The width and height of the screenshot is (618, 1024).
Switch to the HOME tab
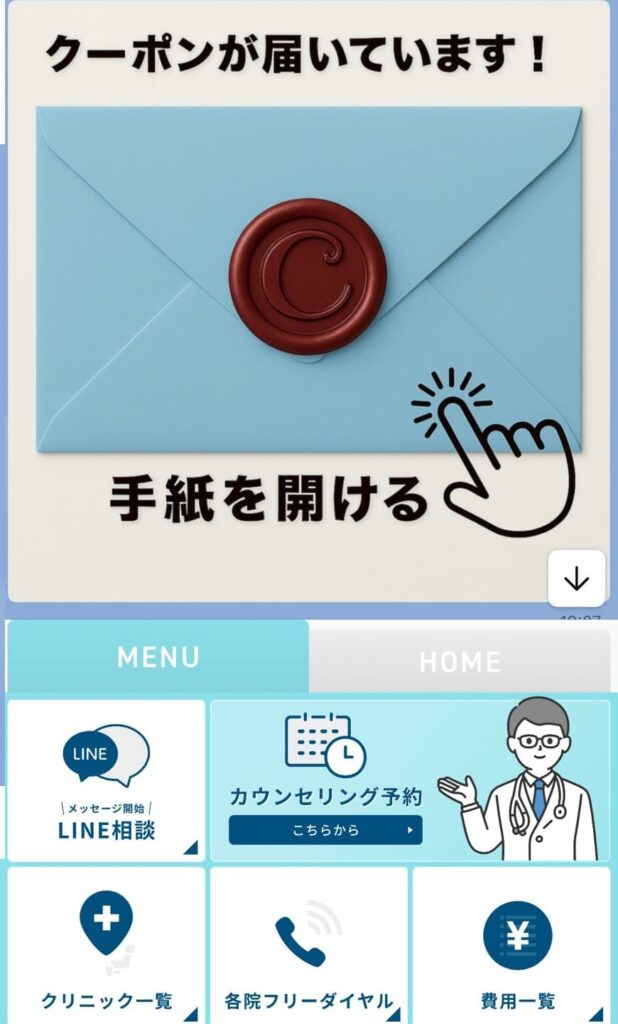460,661
